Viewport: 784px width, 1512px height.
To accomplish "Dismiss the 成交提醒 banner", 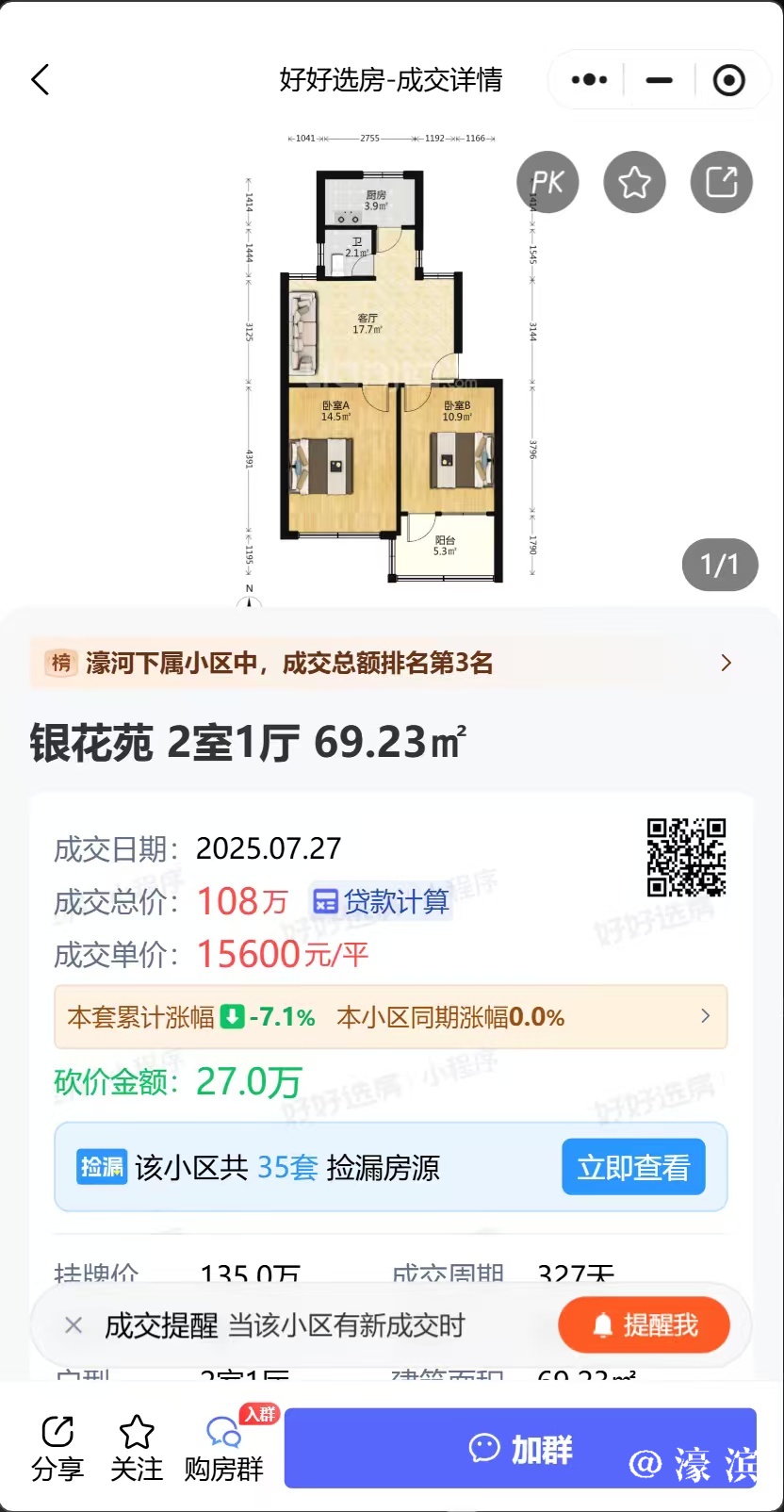I will tap(73, 1325).
